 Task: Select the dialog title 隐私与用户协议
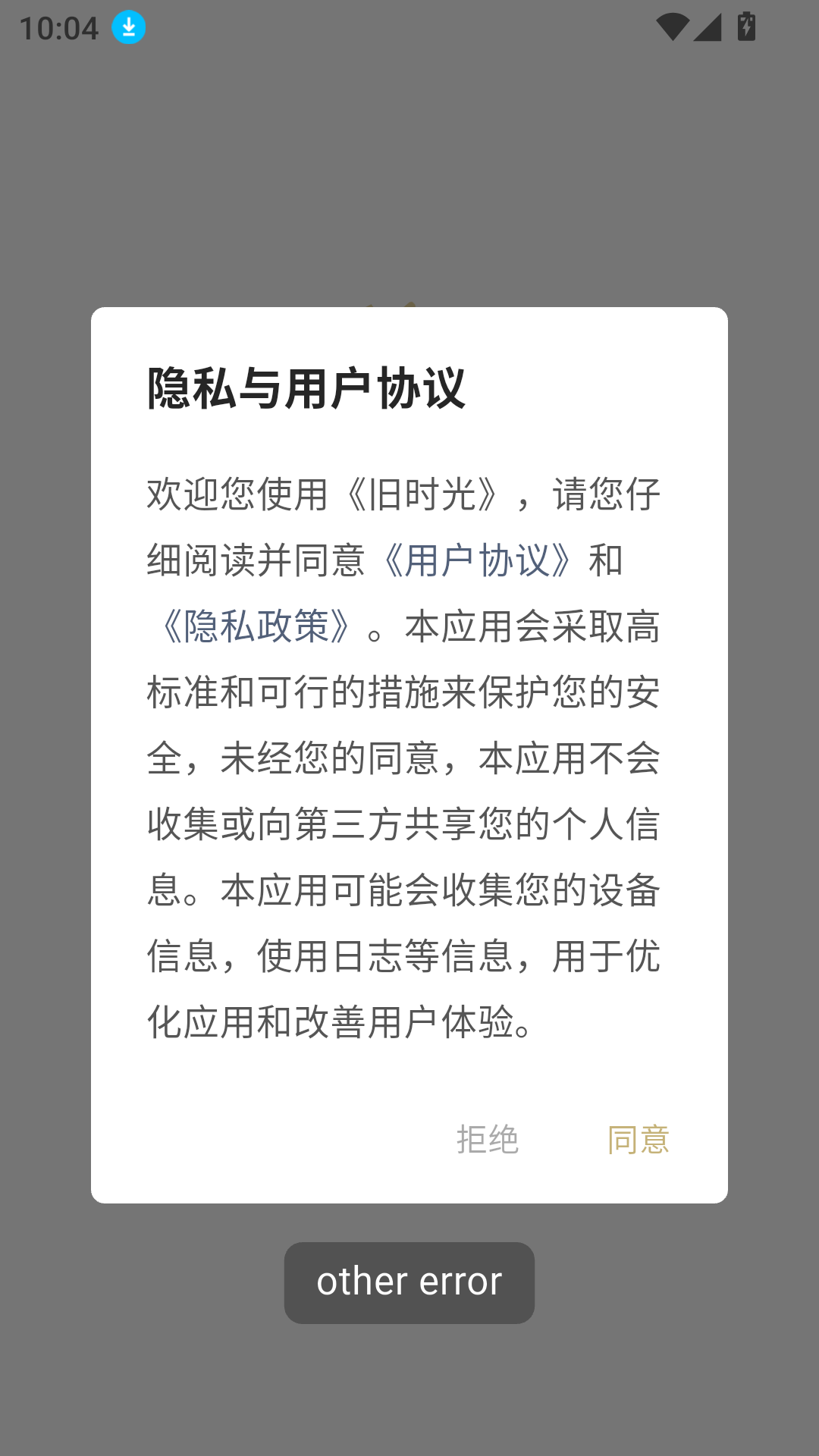306,387
